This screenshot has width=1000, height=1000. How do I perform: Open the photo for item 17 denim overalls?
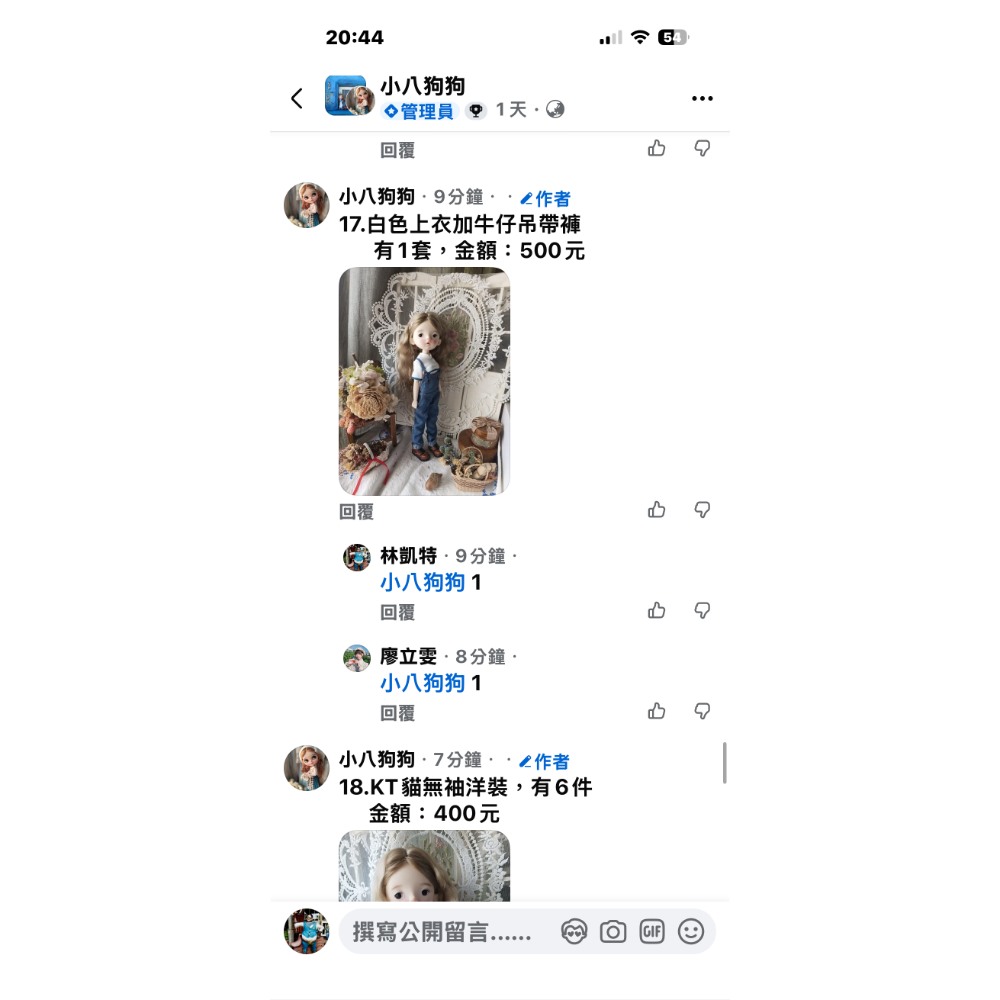click(x=424, y=381)
